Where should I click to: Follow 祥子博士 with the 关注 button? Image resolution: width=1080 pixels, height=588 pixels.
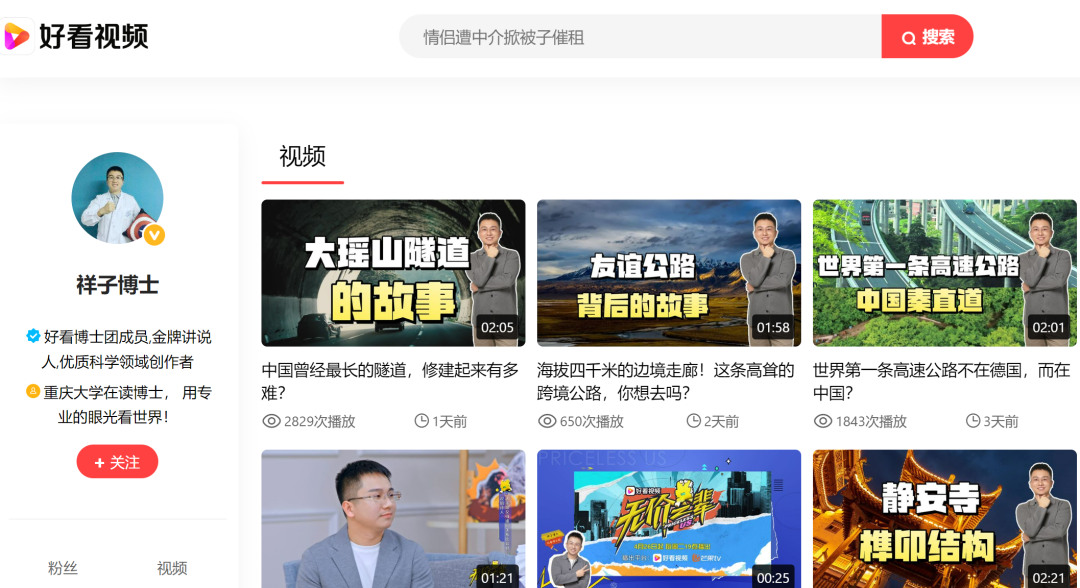pos(117,462)
